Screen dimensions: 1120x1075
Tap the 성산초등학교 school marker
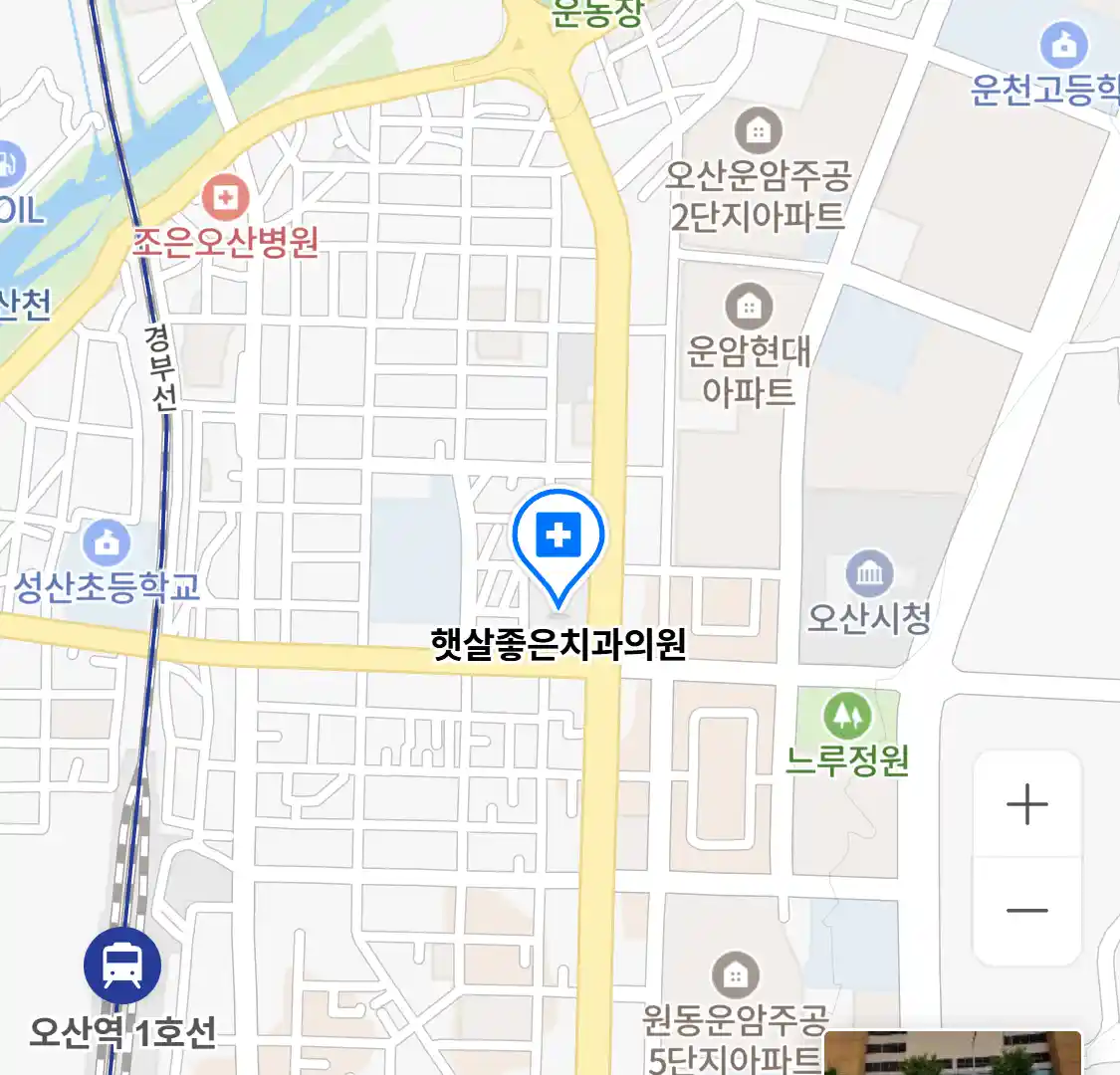click(x=108, y=543)
